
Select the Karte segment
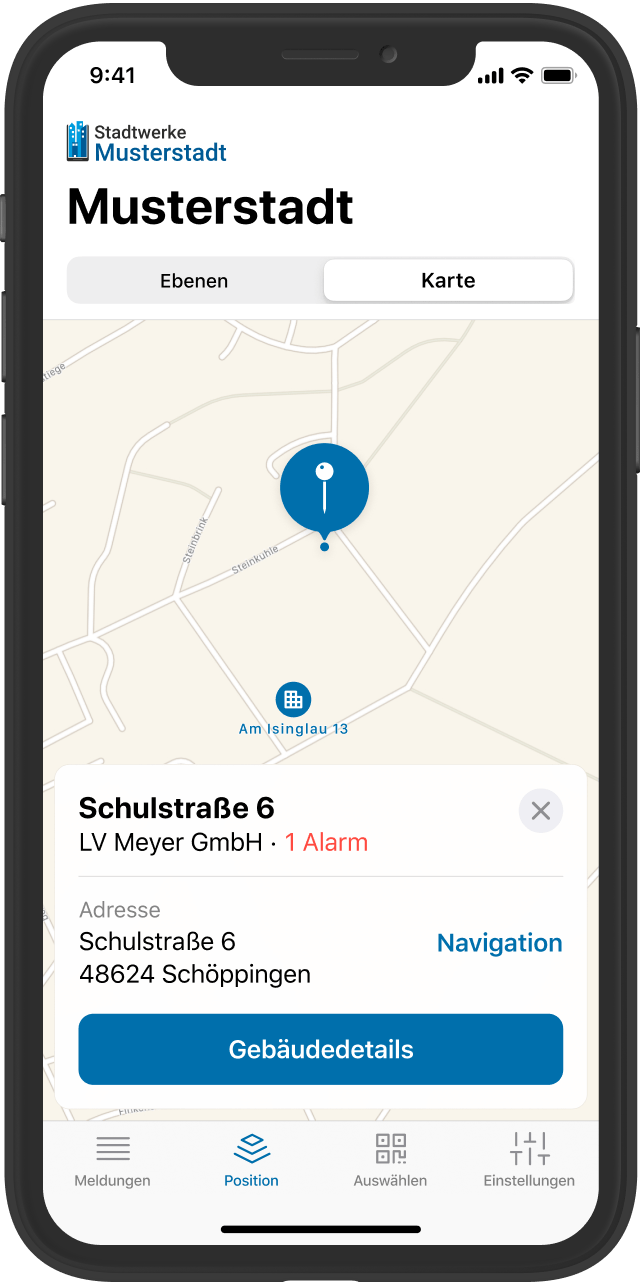(448, 281)
